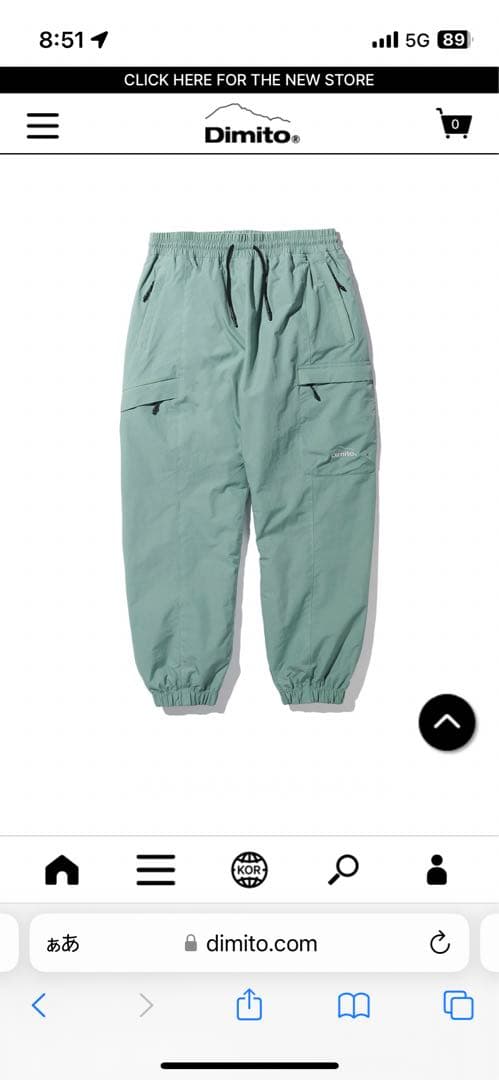
Task: Reload the page
Action: pyautogui.click(x=440, y=943)
